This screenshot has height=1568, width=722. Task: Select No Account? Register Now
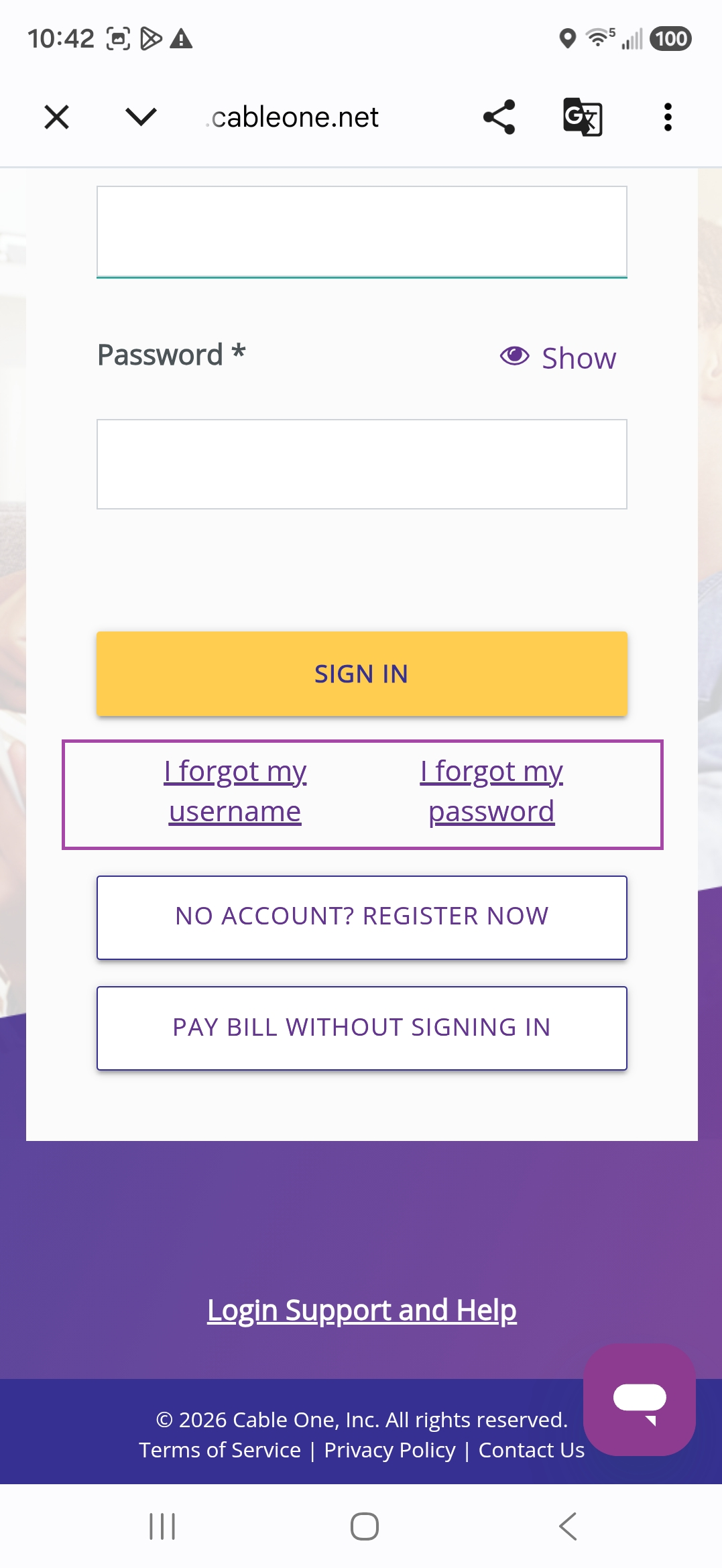pyautogui.click(x=362, y=917)
